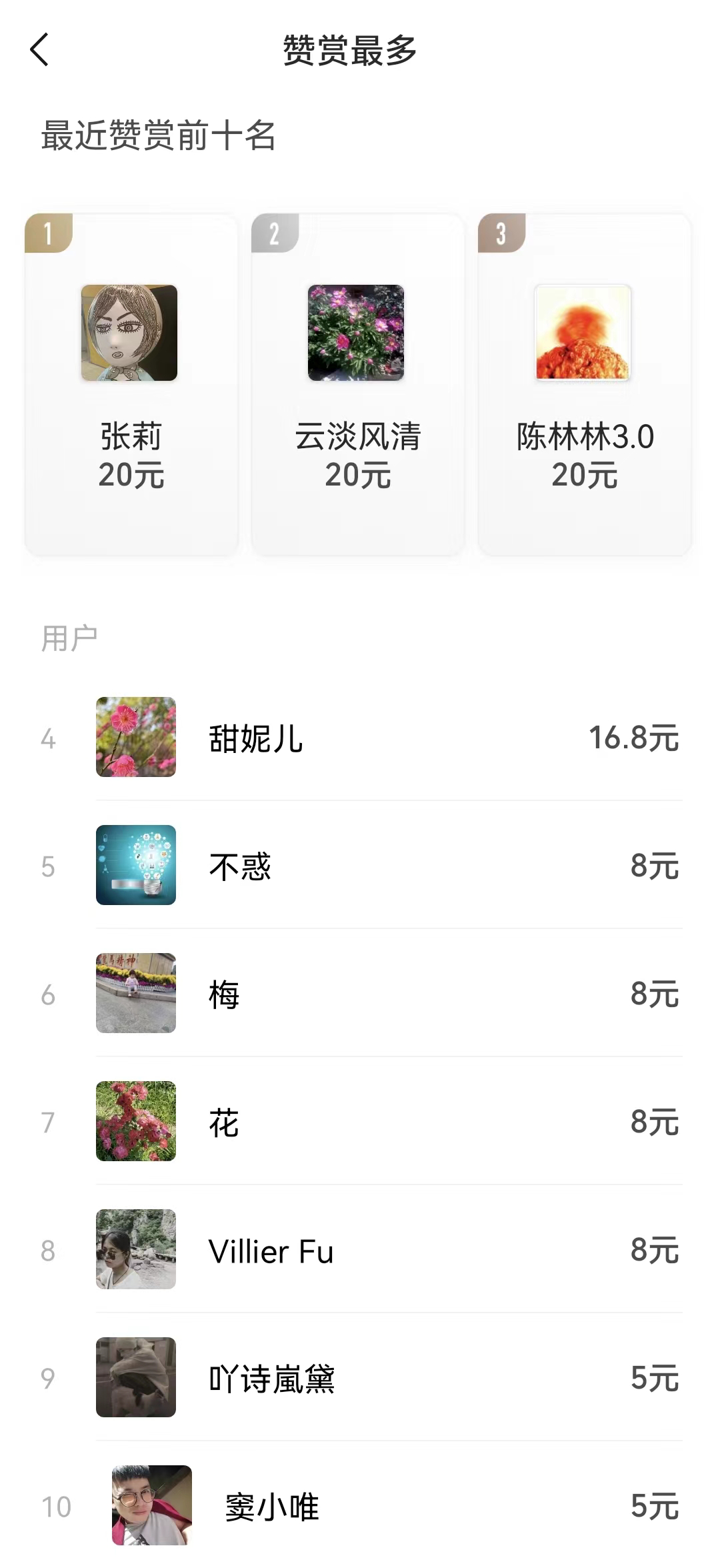The width and height of the screenshot is (712, 1568).
Task: Go back using the top-left arrow
Action: [40, 50]
